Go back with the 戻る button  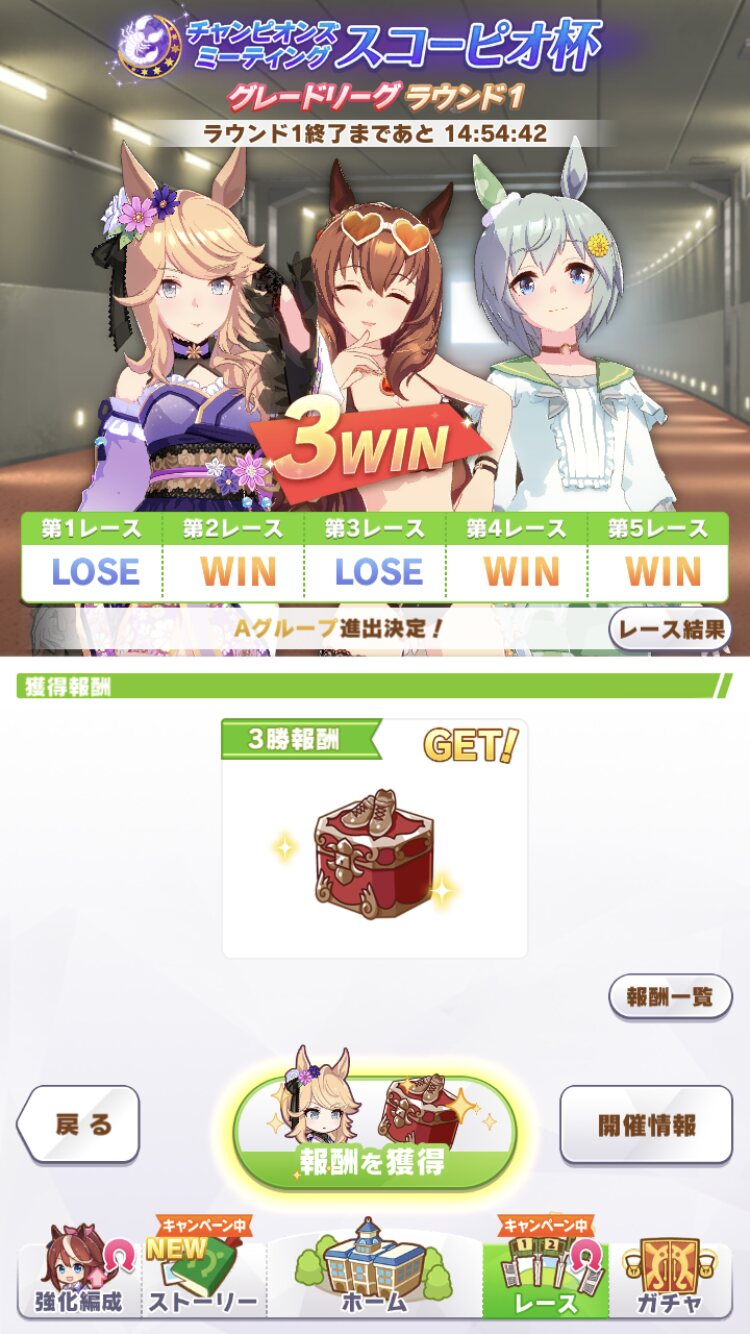click(80, 1124)
